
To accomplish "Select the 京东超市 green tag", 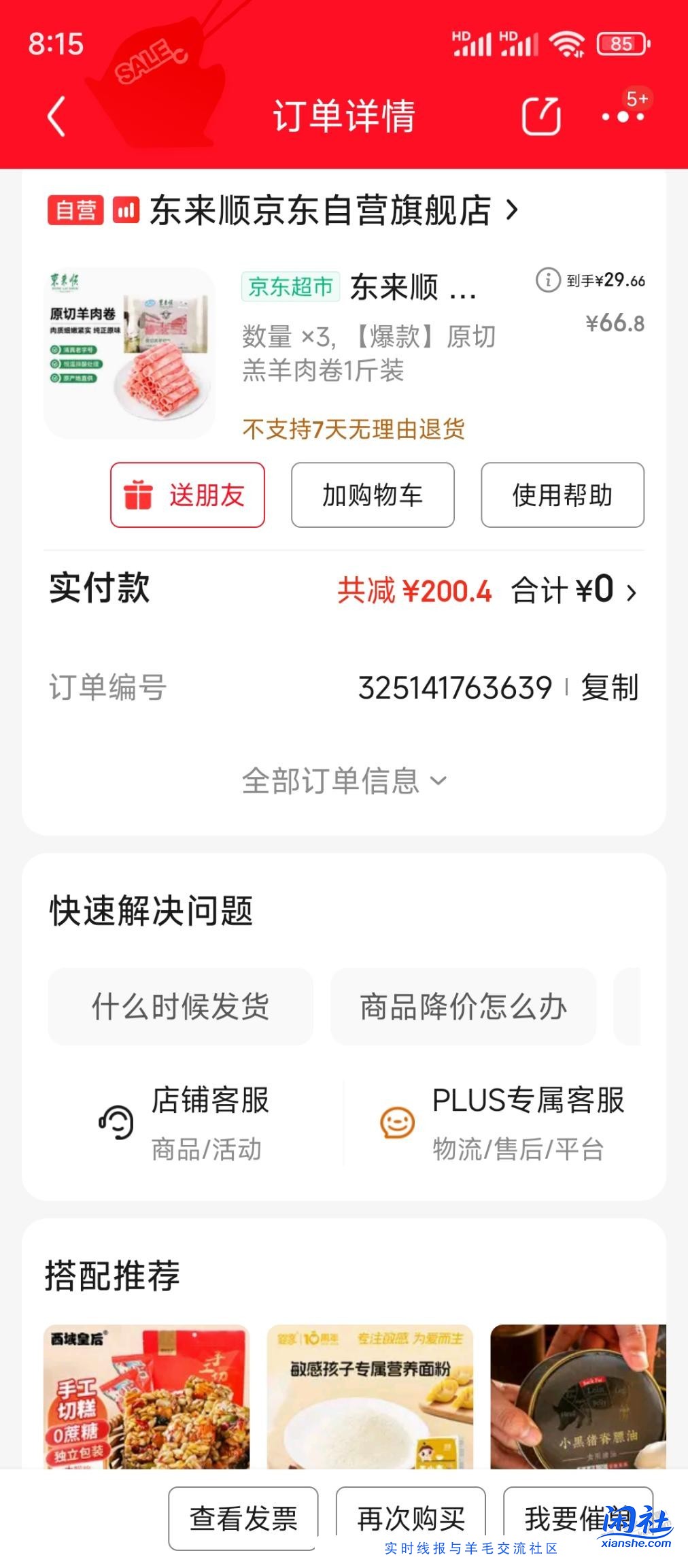I will click(290, 288).
